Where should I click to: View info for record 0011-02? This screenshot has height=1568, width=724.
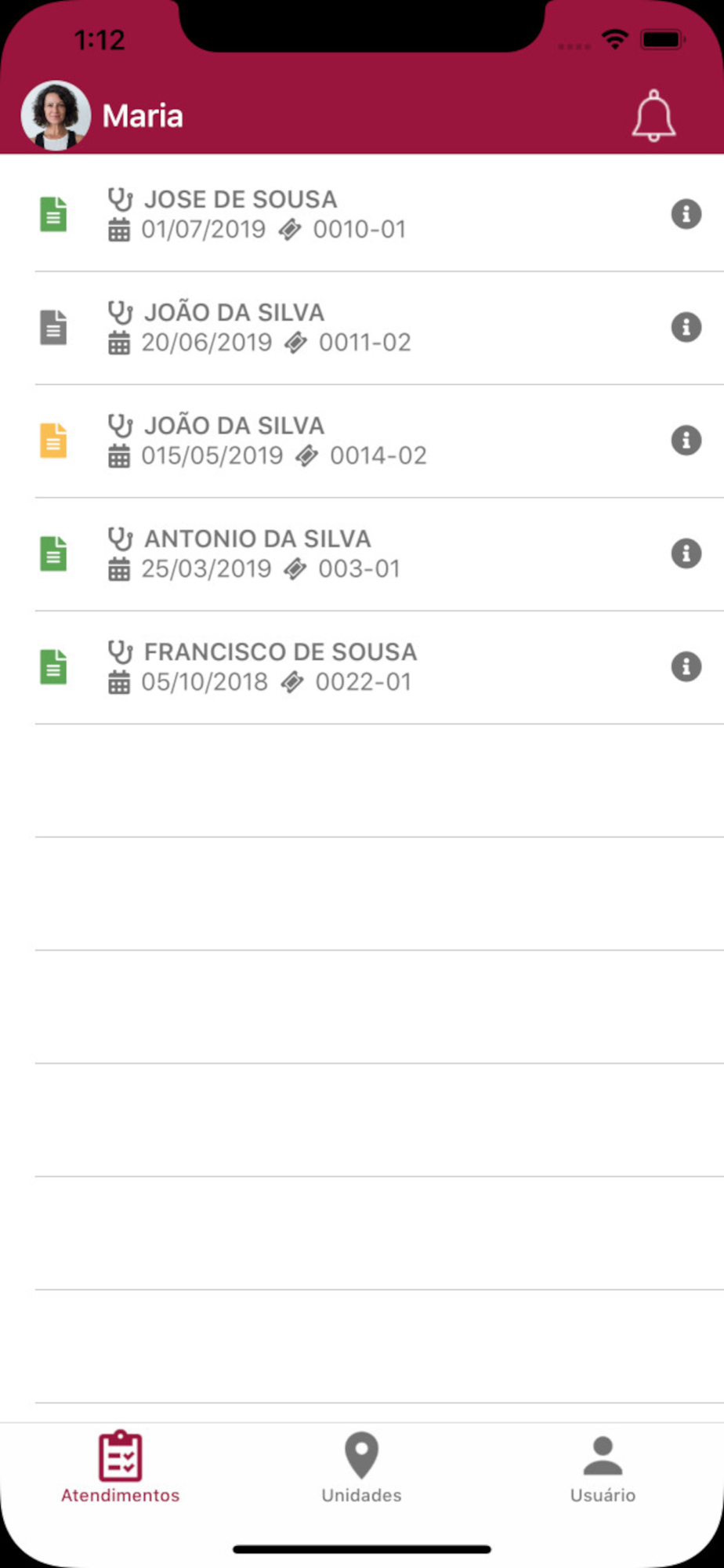[x=686, y=327]
